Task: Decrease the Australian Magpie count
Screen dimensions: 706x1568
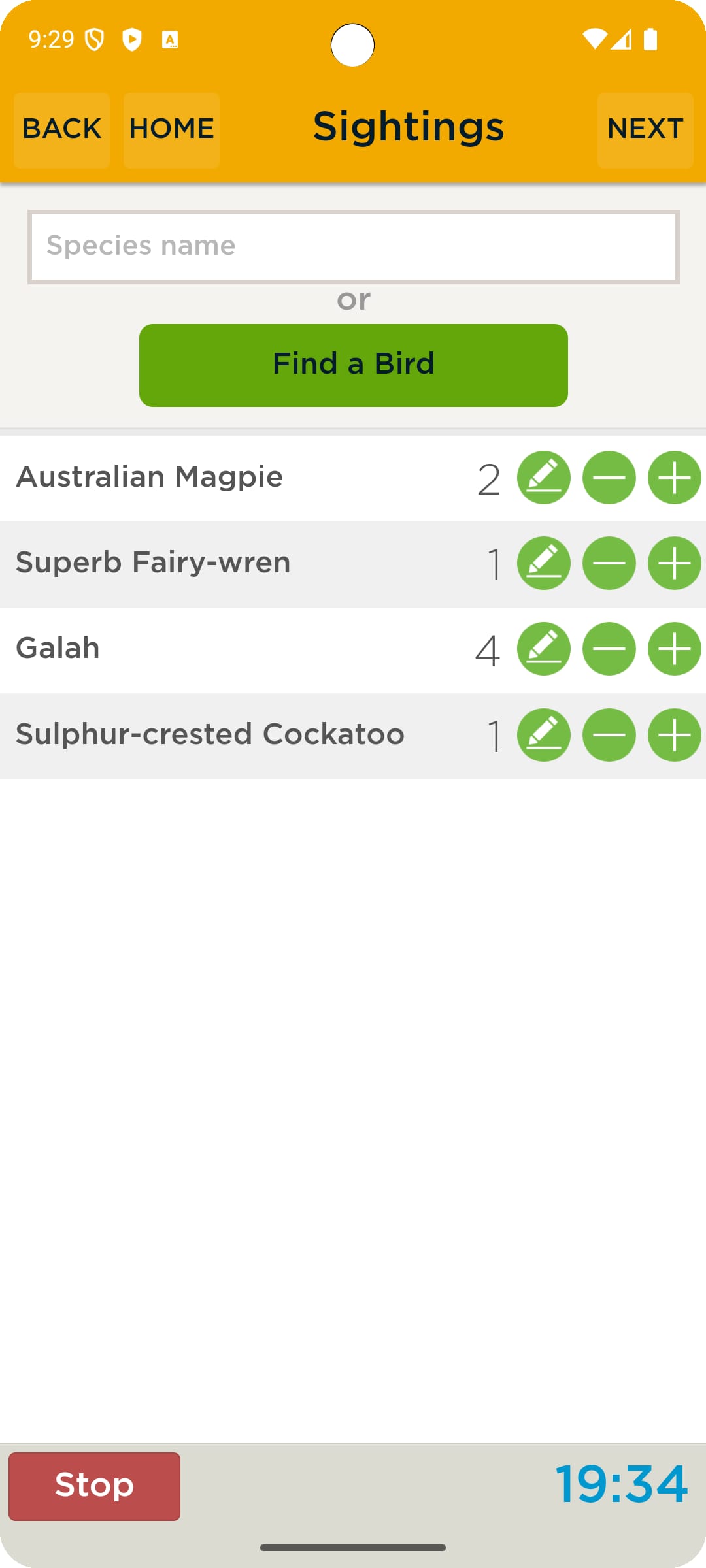Action: (x=609, y=478)
